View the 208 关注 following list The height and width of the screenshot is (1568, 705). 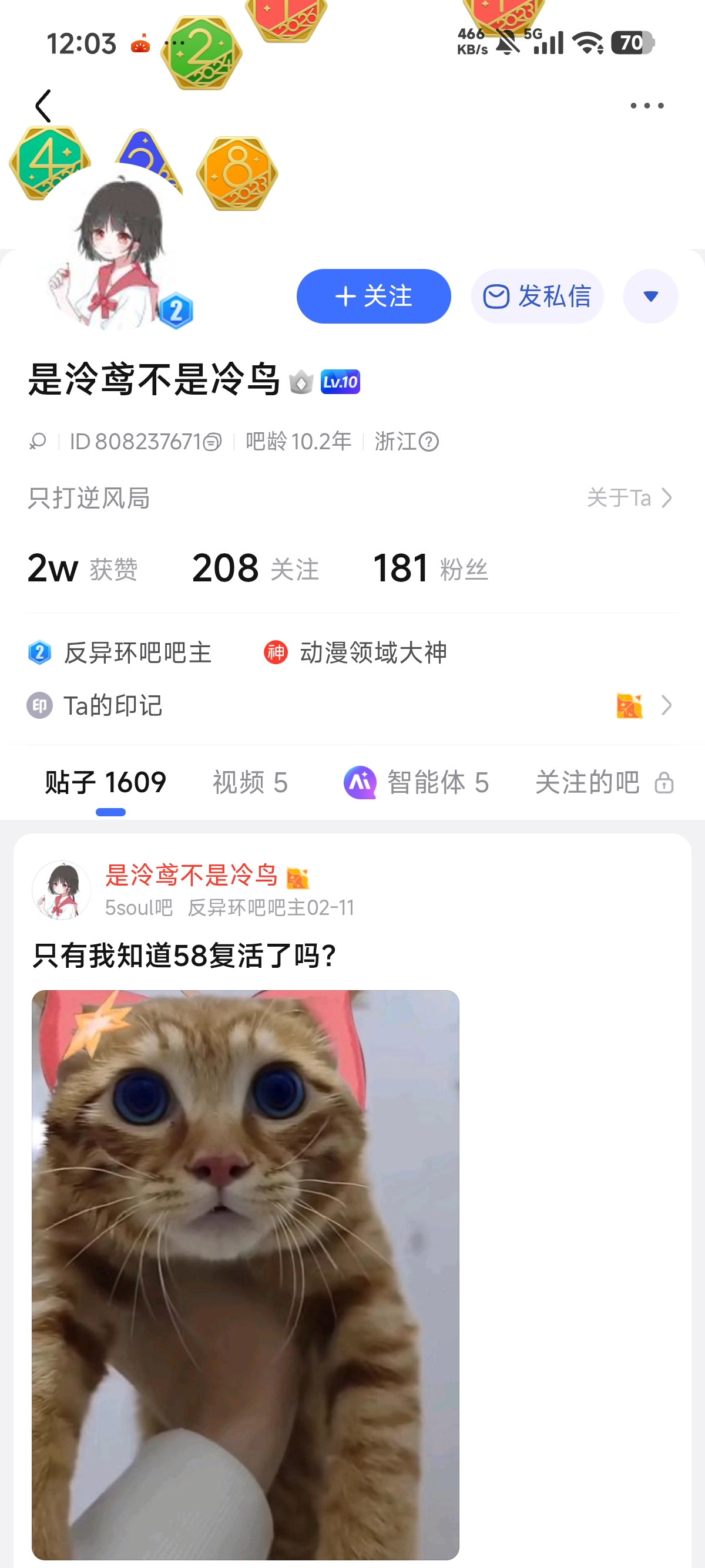[x=255, y=568]
